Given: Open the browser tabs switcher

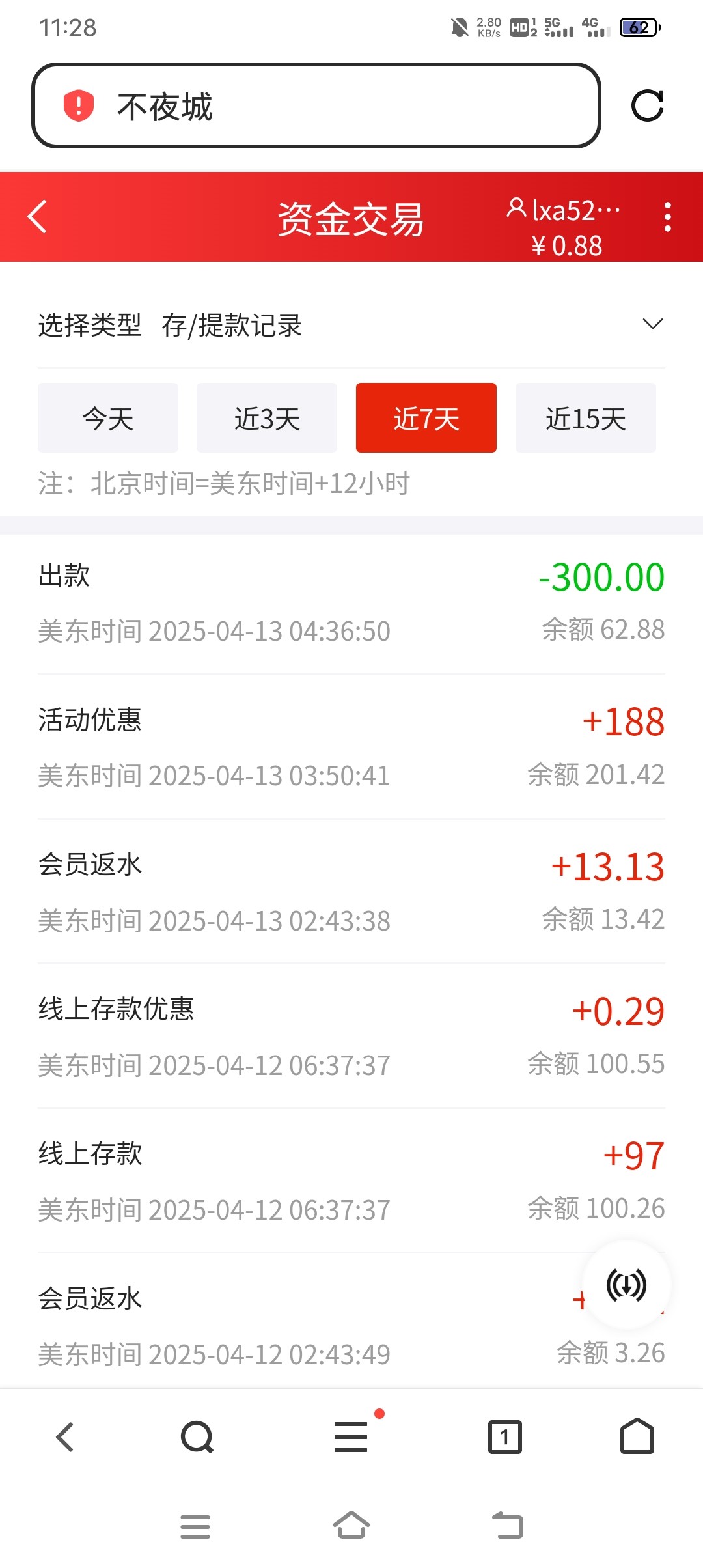Looking at the screenshot, I should point(505,1436).
